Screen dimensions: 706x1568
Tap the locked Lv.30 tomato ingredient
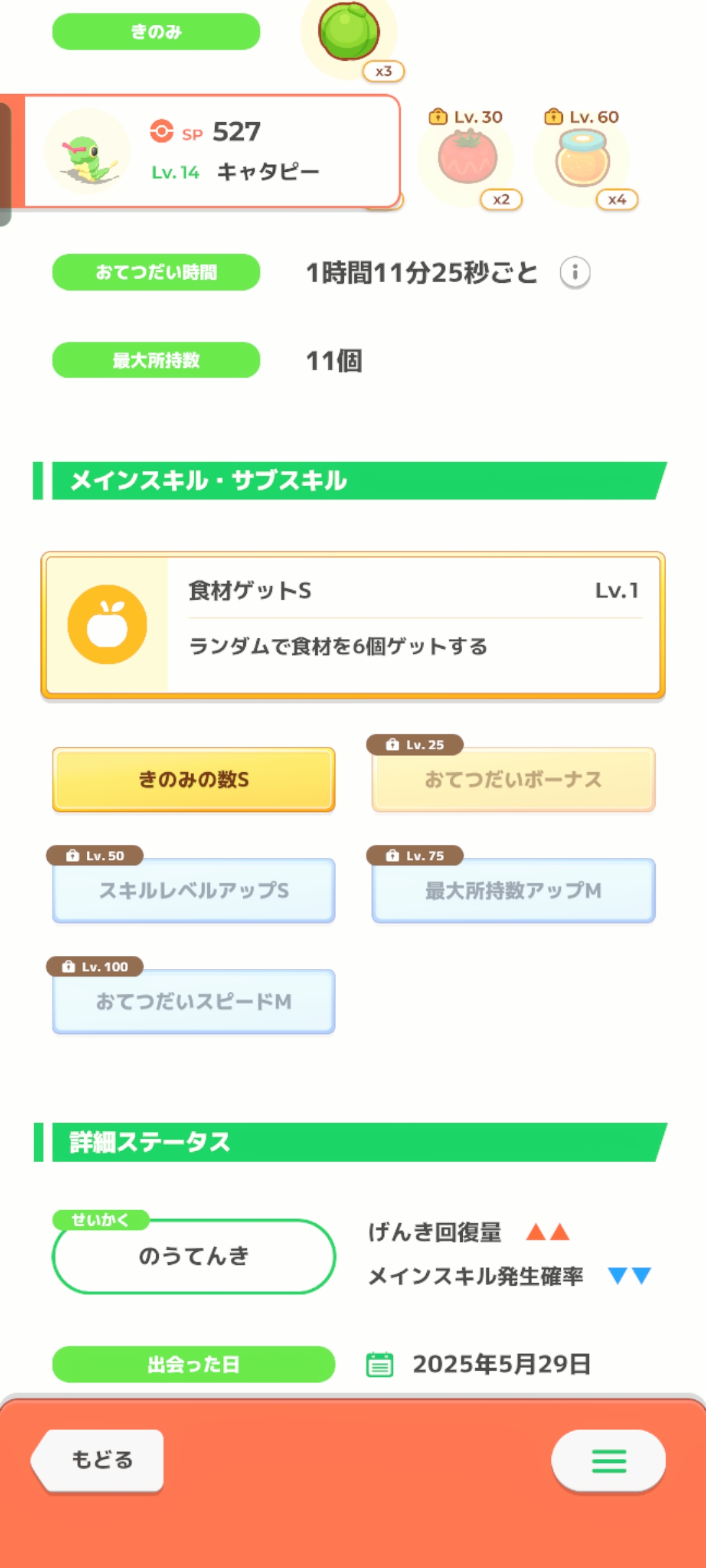coord(467,157)
